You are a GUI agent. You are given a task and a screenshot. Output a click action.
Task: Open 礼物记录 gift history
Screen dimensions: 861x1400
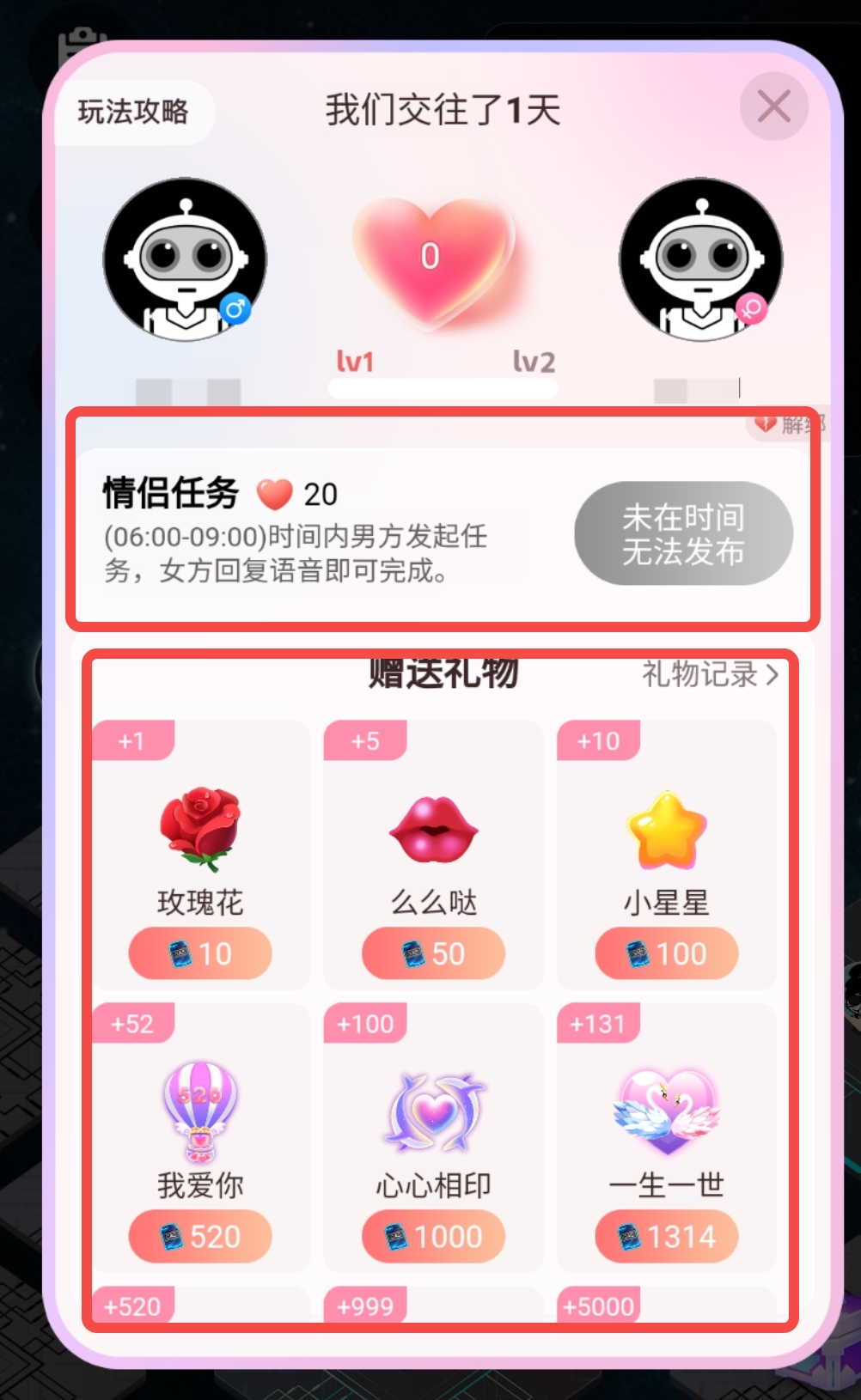pyautogui.click(x=710, y=675)
